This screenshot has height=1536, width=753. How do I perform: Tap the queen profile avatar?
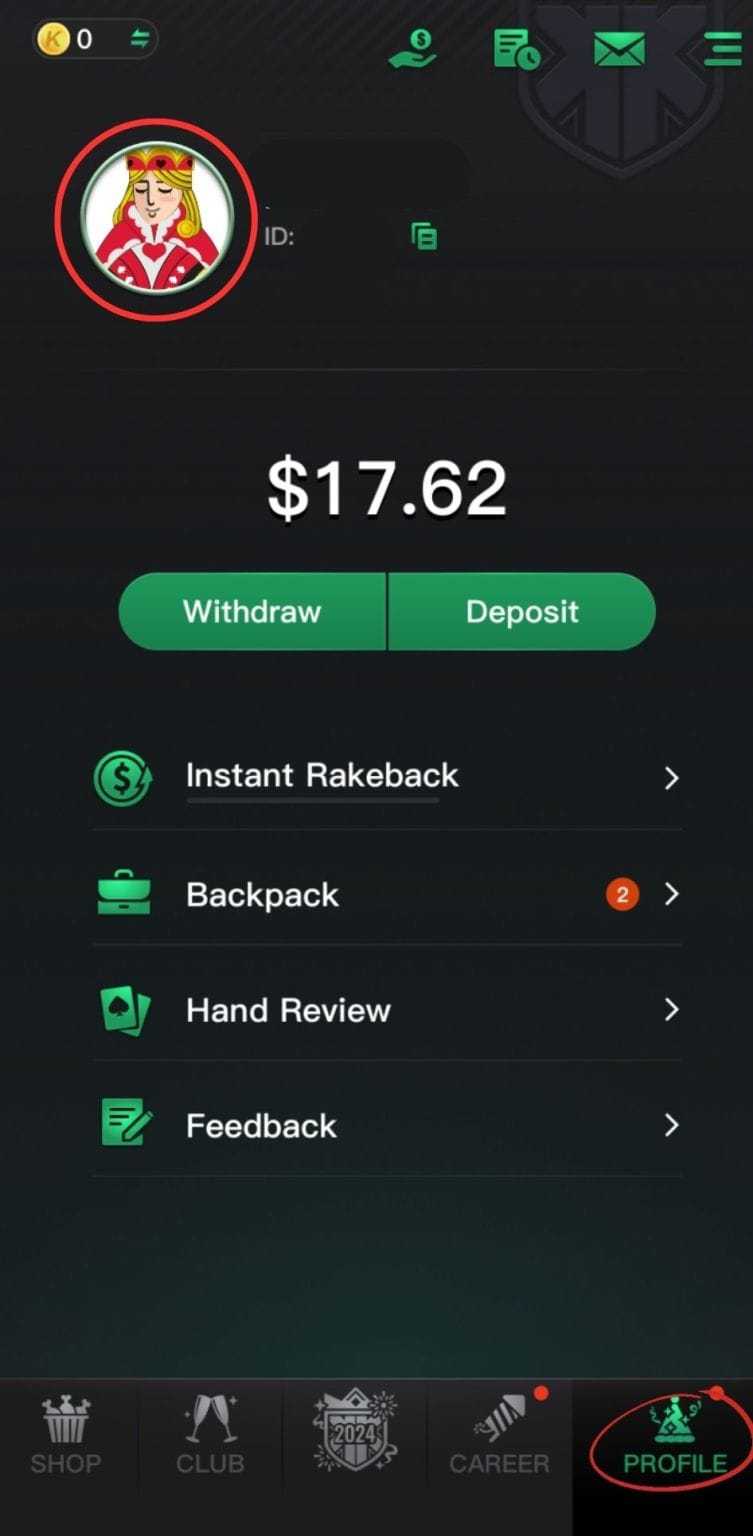(x=158, y=217)
